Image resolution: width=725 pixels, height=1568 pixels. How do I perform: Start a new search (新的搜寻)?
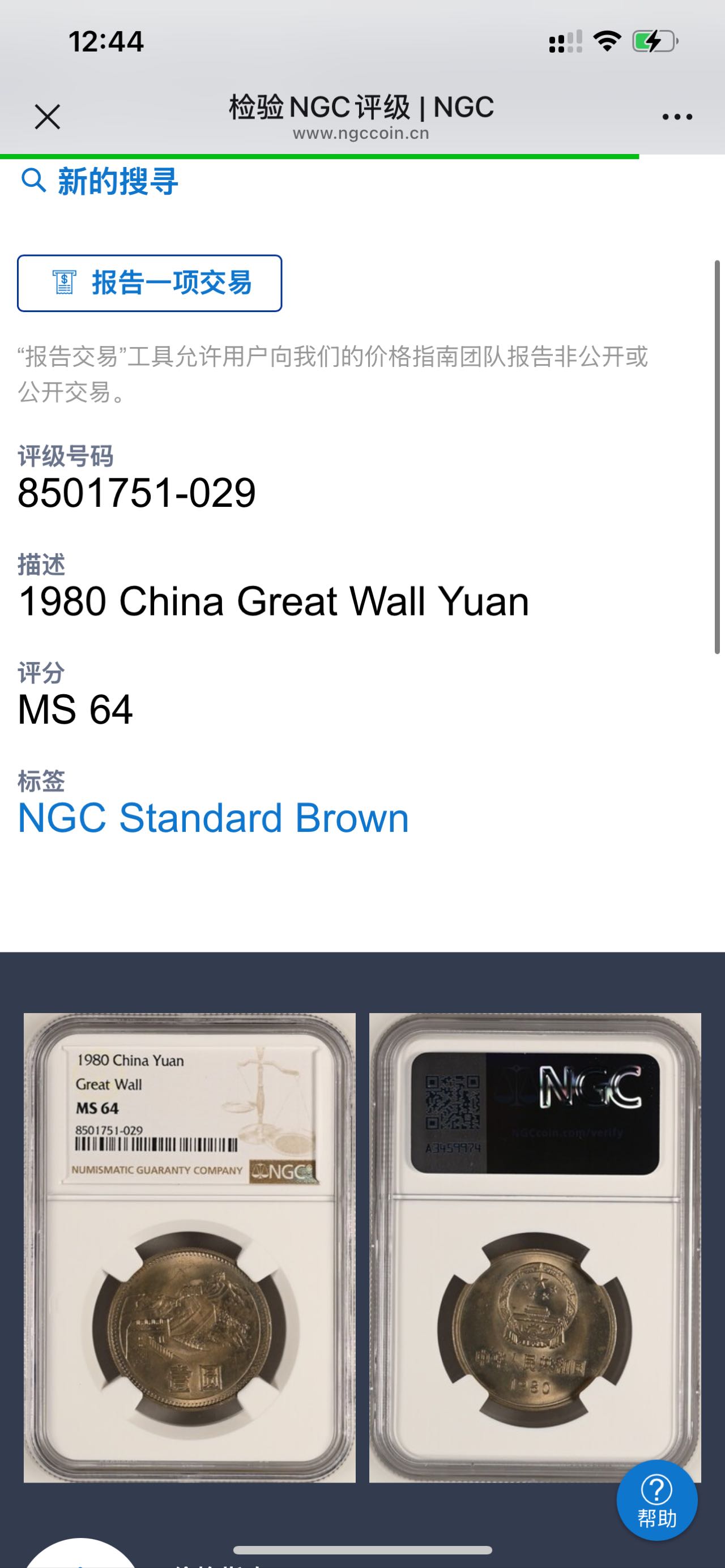pyautogui.click(x=100, y=181)
